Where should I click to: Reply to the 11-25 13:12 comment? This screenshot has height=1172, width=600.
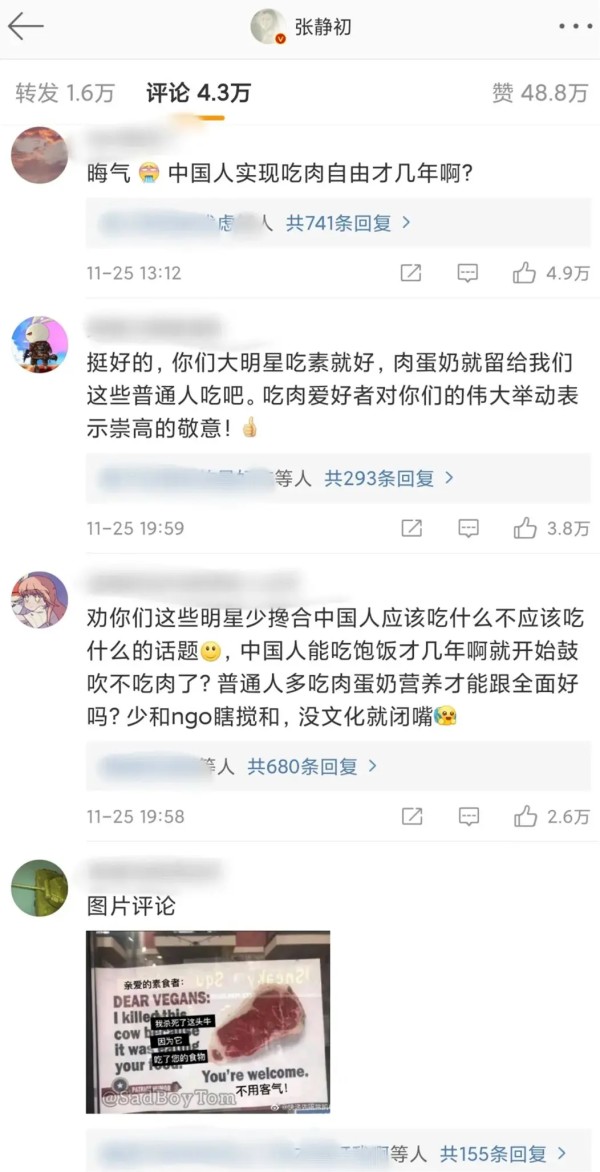click(x=467, y=273)
